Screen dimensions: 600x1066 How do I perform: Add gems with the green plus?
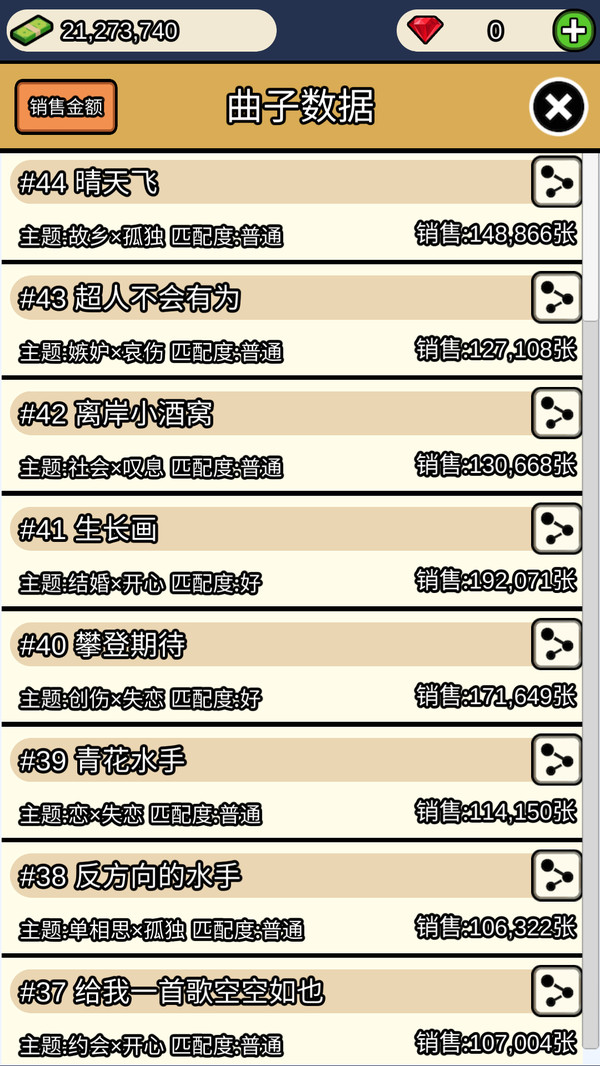pyautogui.click(x=574, y=31)
